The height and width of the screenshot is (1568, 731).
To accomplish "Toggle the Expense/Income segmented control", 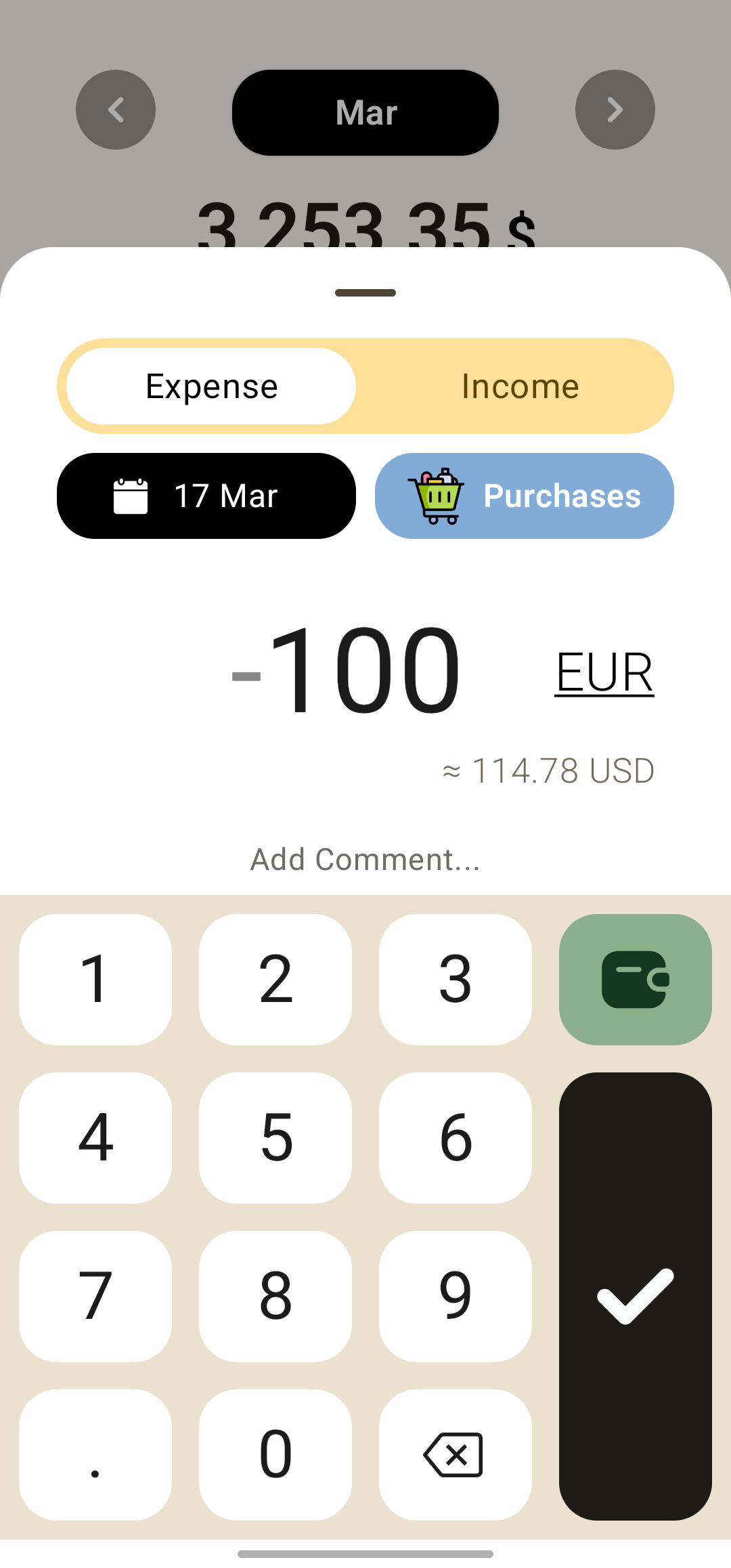I will click(365, 386).
